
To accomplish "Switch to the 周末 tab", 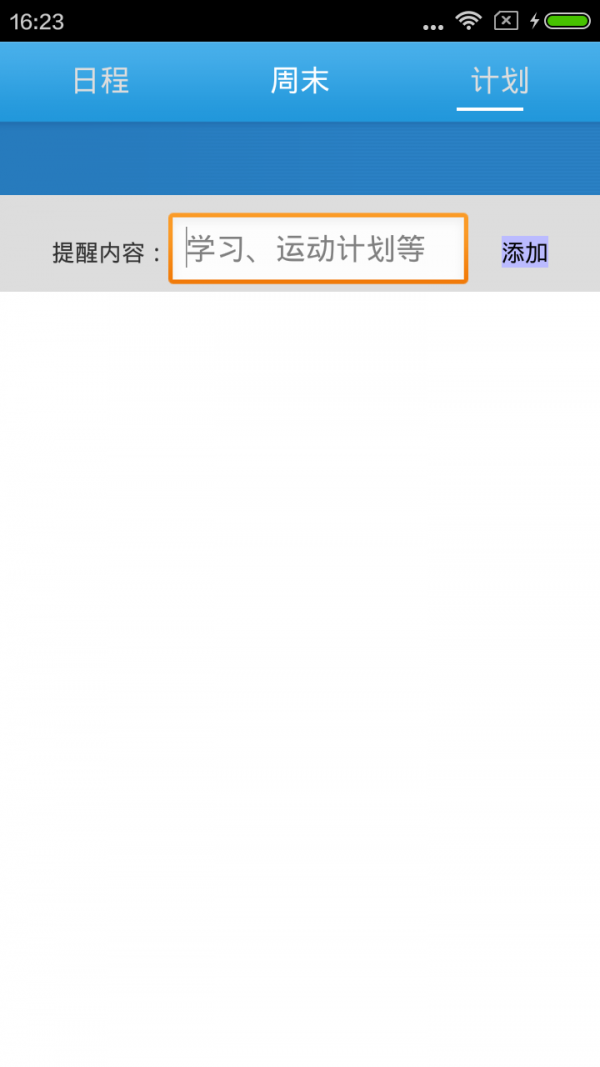I will pos(300,81).
